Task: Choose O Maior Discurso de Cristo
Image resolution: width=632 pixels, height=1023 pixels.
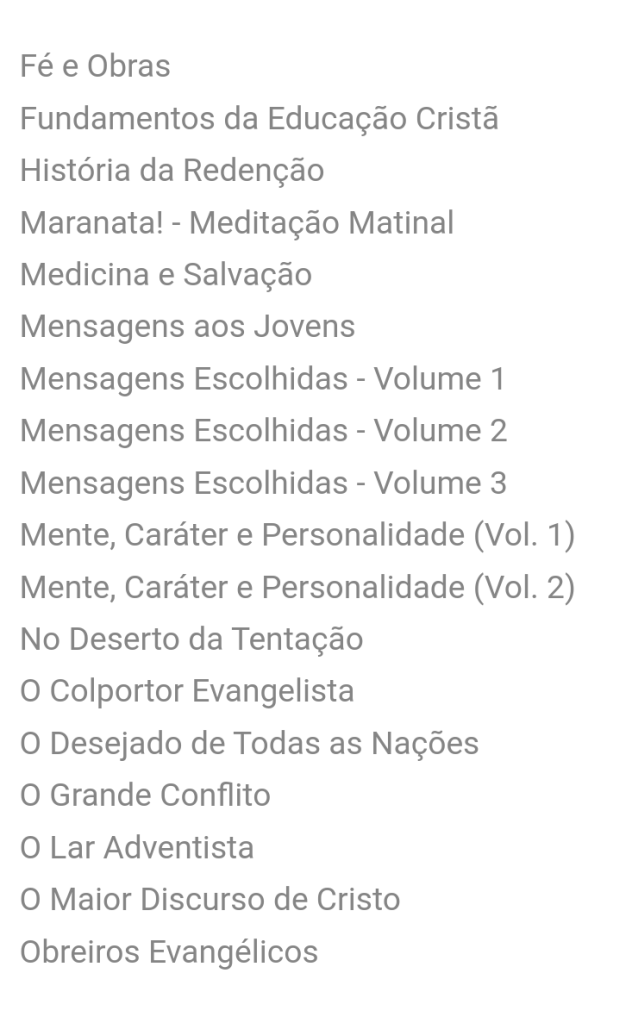Action: [x=210, y=899]
